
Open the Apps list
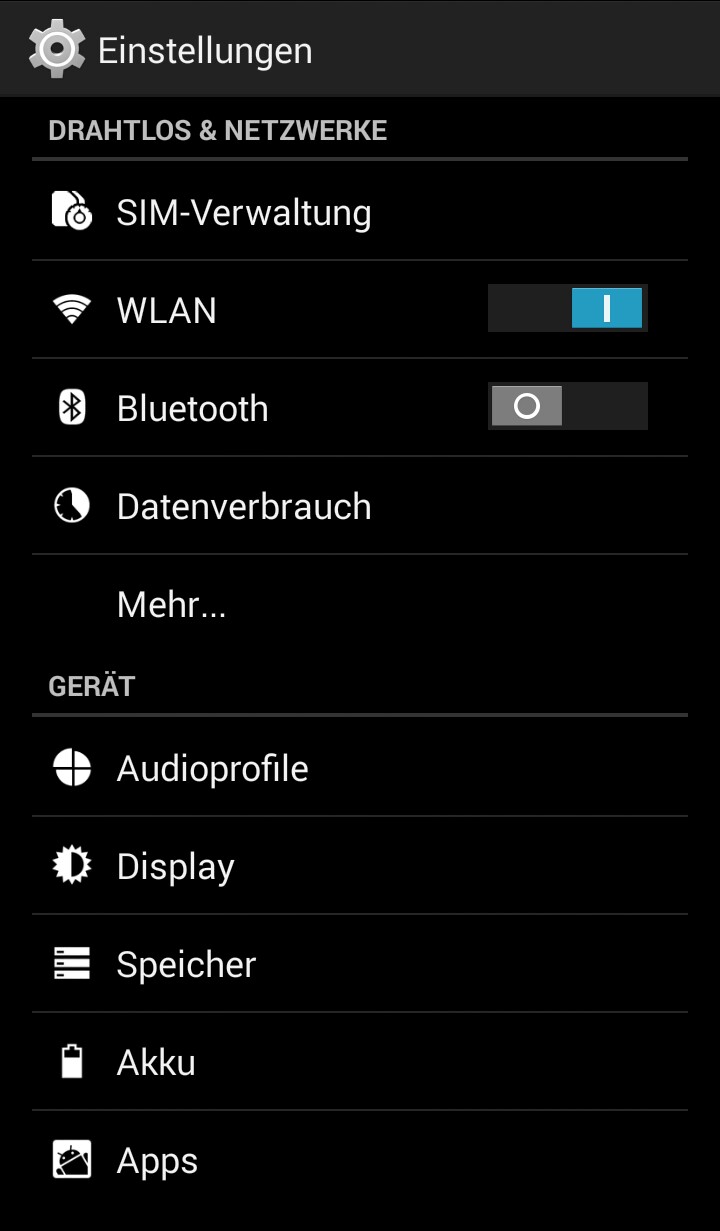click(157, 1160)
